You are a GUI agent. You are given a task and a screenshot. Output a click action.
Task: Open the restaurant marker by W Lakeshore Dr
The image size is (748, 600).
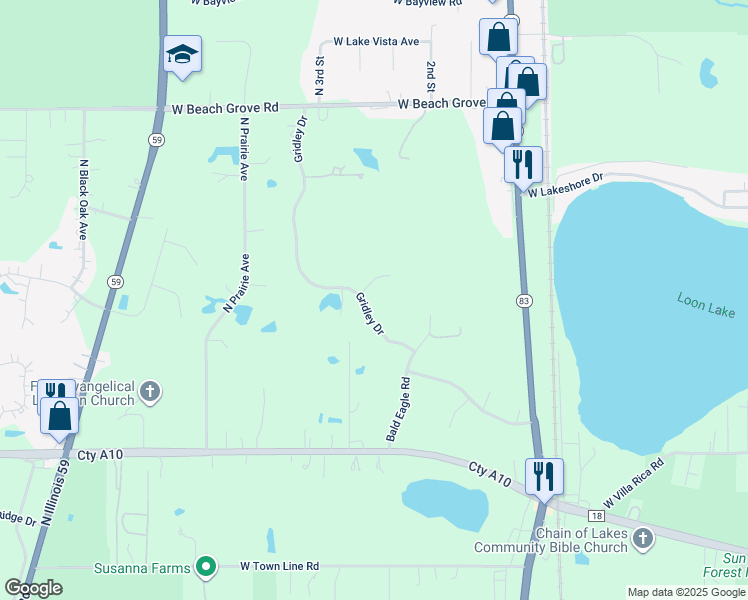[523, 164]
